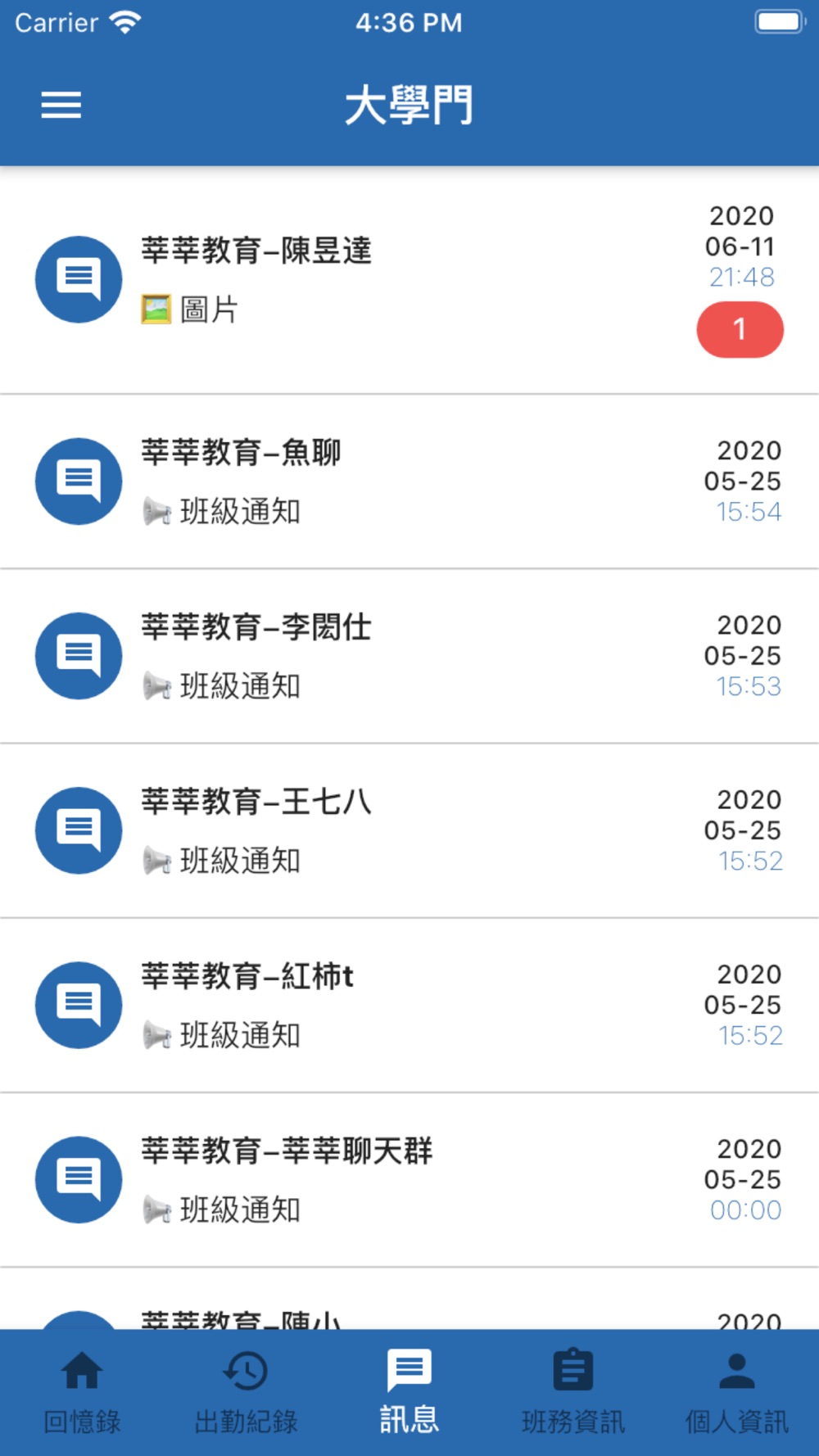Open the 莘莘教育–魚聊 conversation

coord(409,482)
